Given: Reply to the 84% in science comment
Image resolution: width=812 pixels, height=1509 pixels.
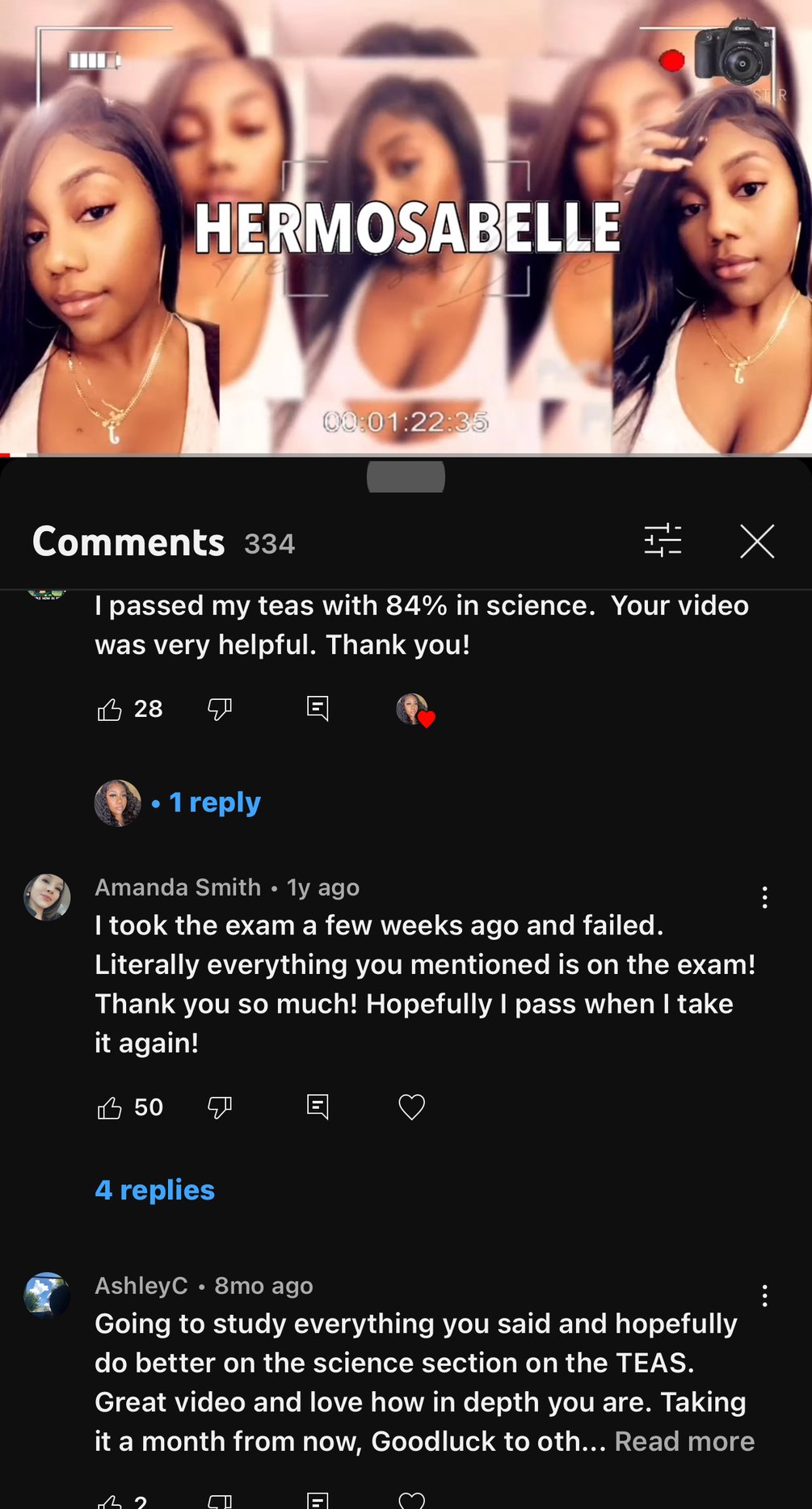Looking at the screenshot, I should 318,709.
